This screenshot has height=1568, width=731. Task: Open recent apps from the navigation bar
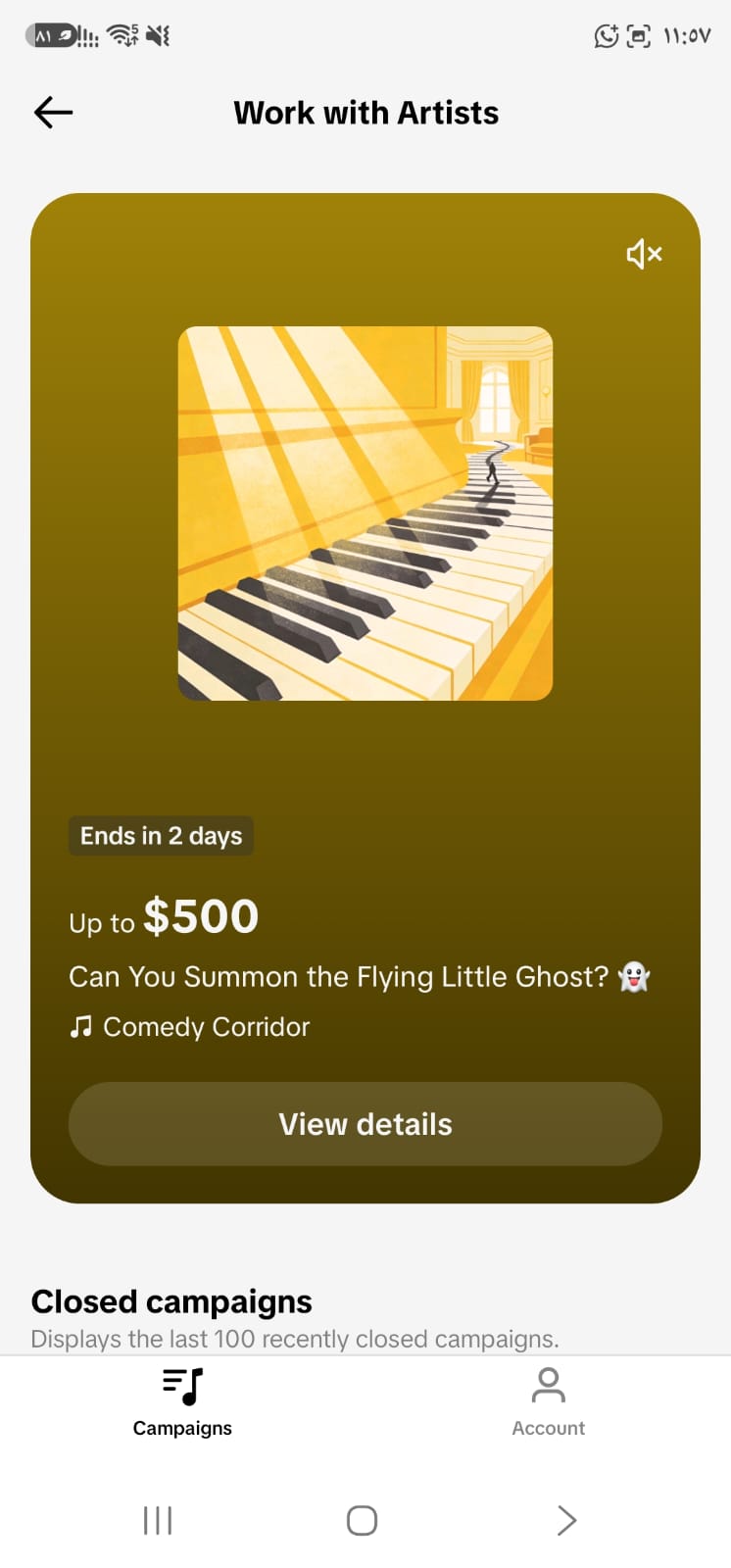[x=158, y=1520]
